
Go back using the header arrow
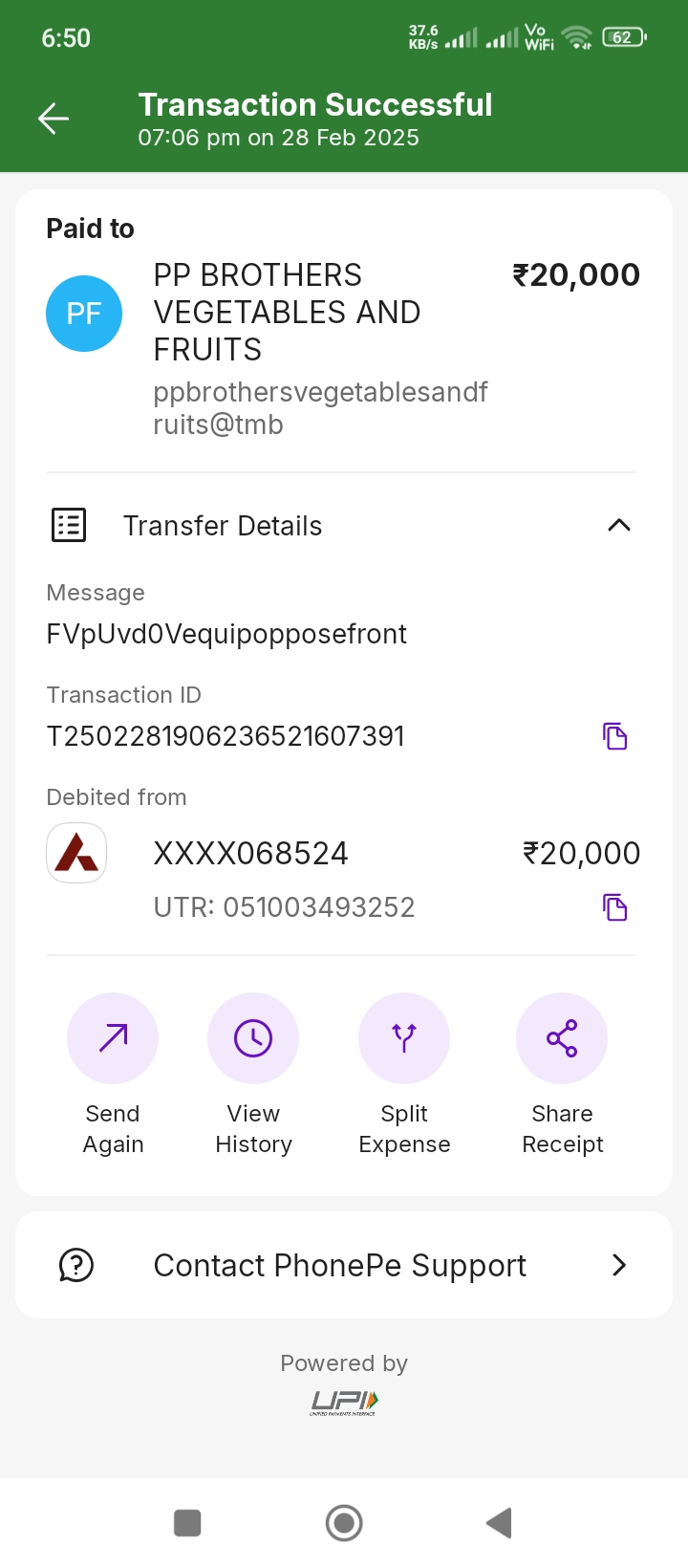tap(54, 119)
